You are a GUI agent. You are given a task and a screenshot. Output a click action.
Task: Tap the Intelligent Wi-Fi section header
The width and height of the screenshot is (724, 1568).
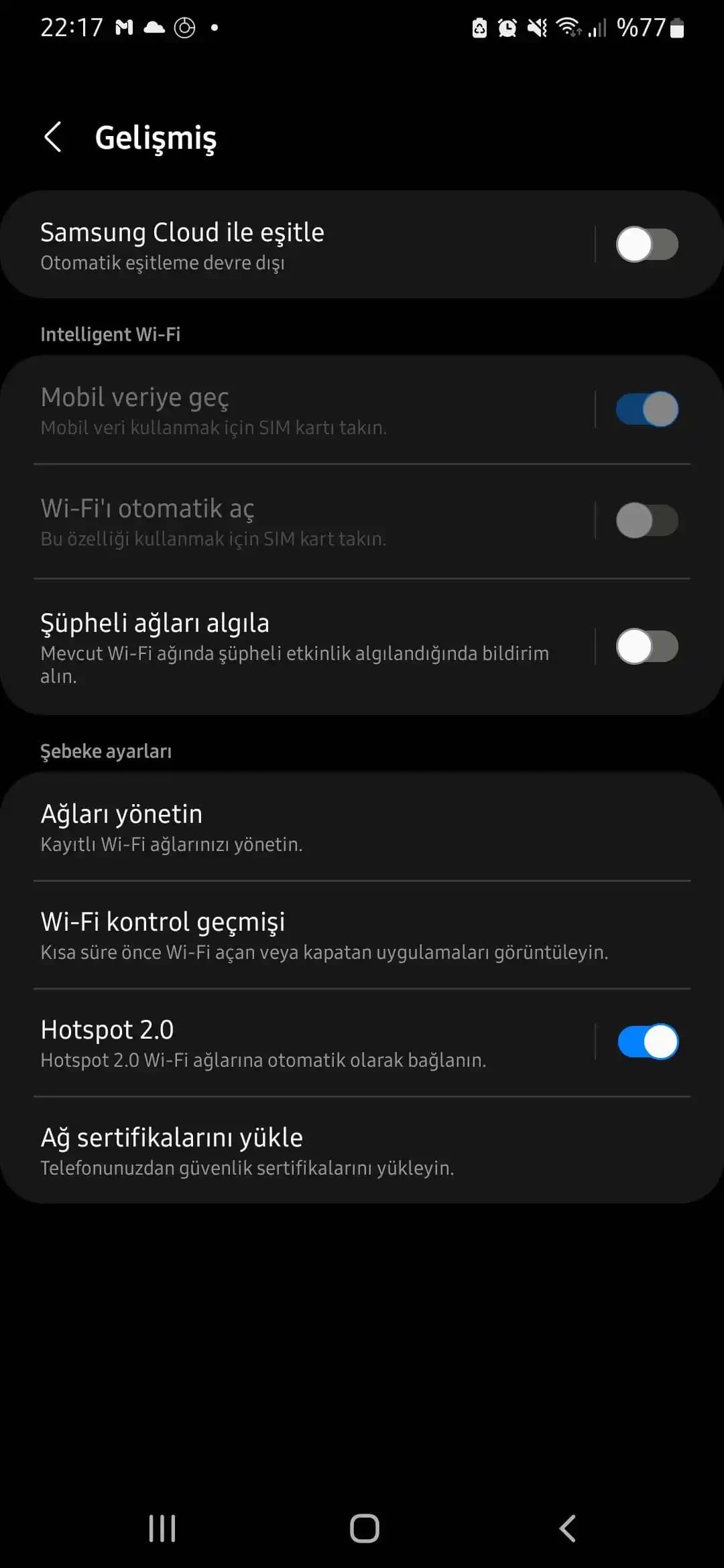coord(111,334)
